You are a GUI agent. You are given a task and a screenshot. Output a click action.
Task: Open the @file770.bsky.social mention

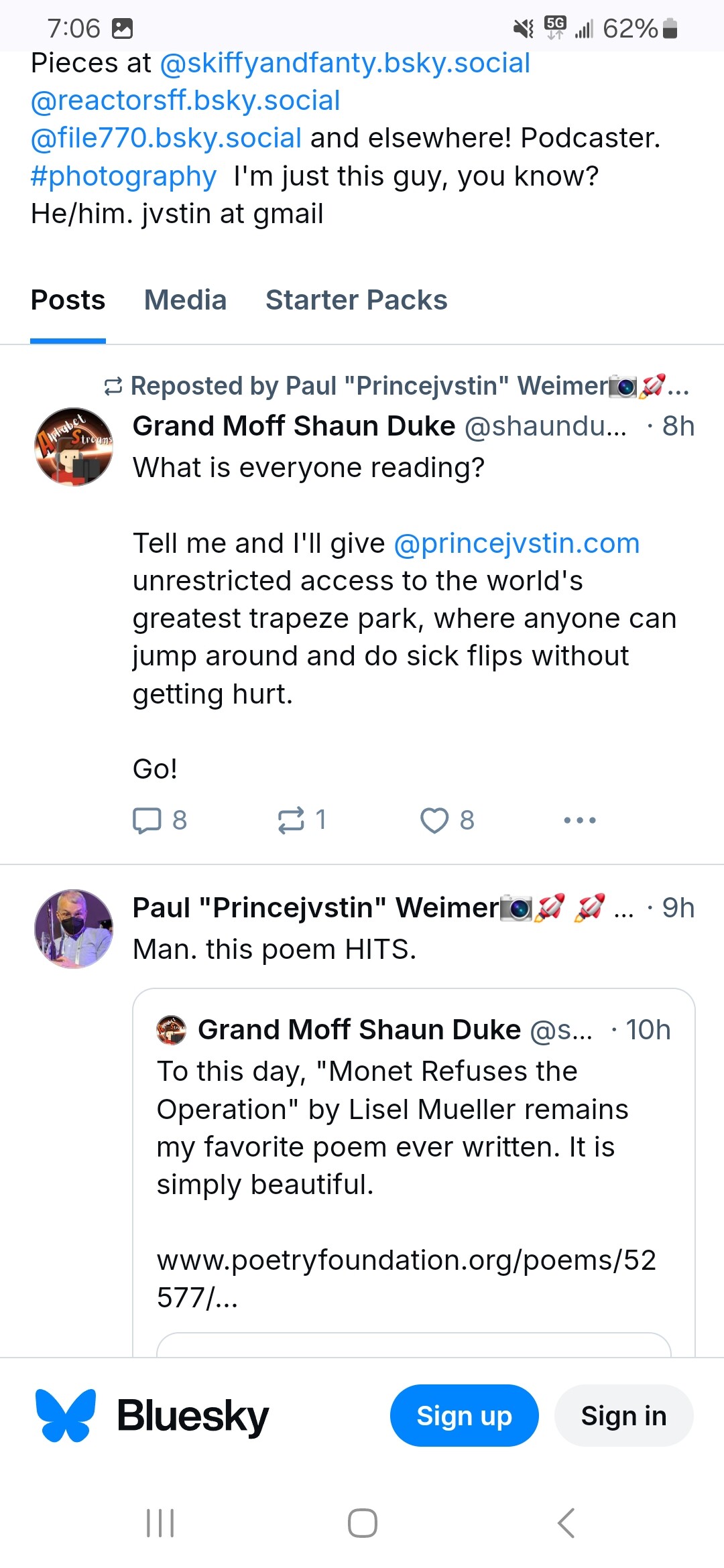pos(166,138)
